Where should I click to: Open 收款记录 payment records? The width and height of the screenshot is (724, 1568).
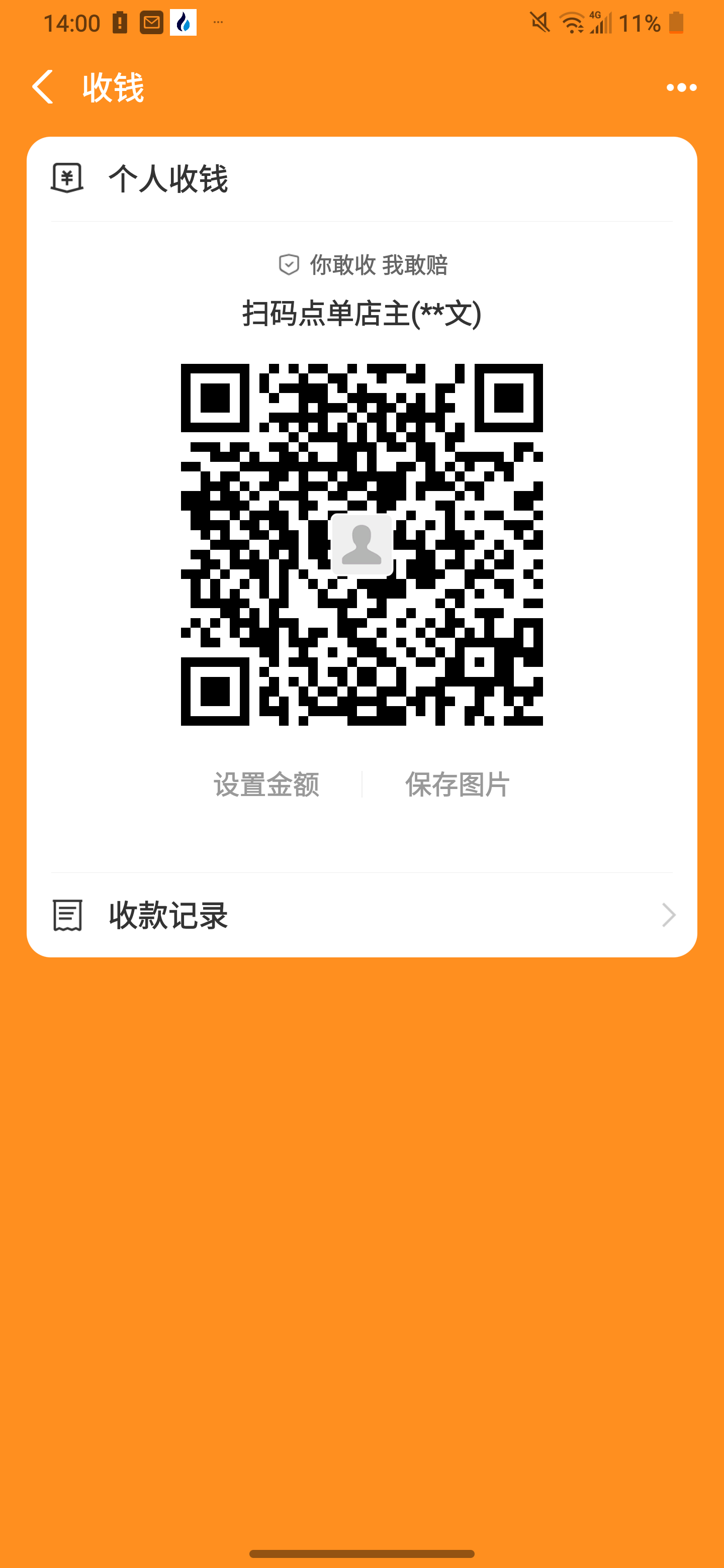[x=361, y=915]
